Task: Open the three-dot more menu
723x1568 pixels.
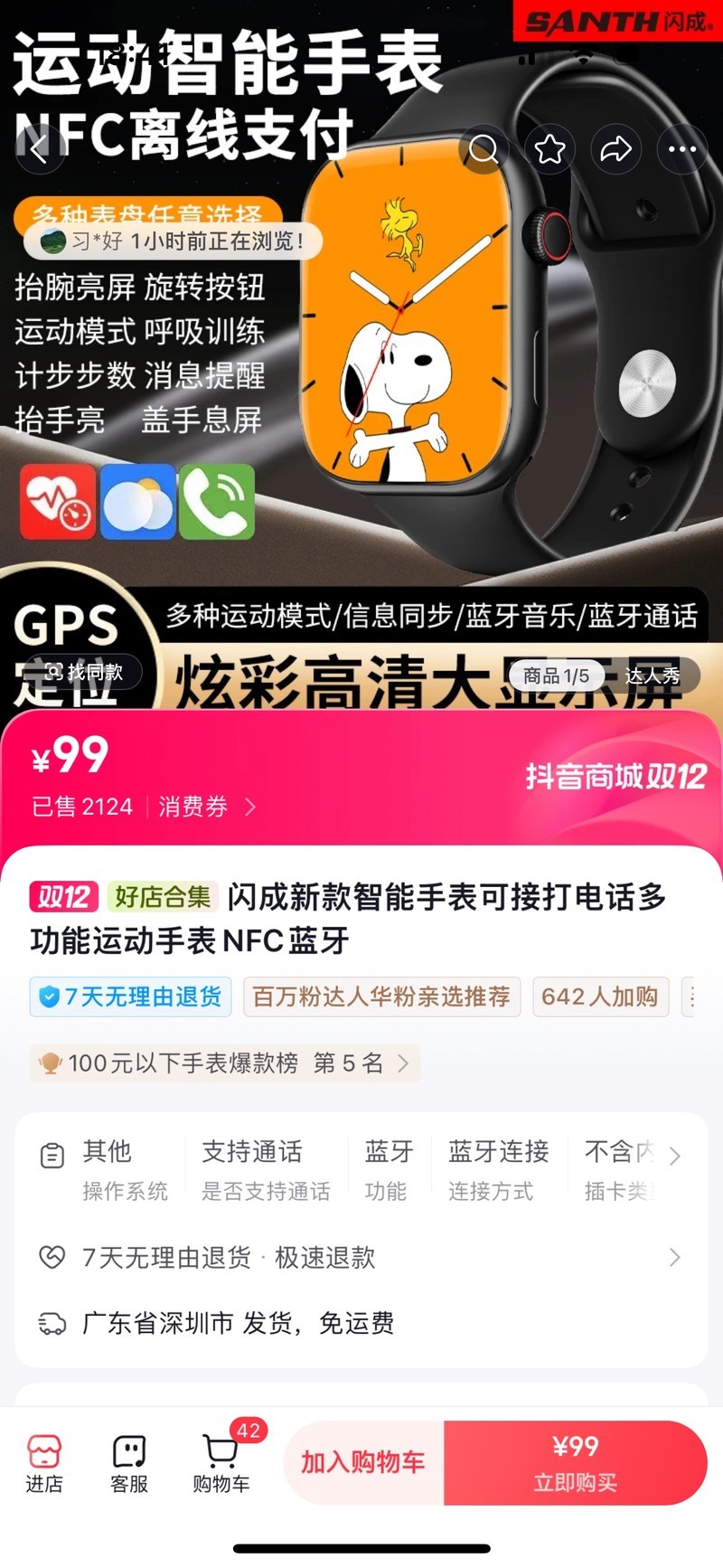Action: tap(682, 149)
